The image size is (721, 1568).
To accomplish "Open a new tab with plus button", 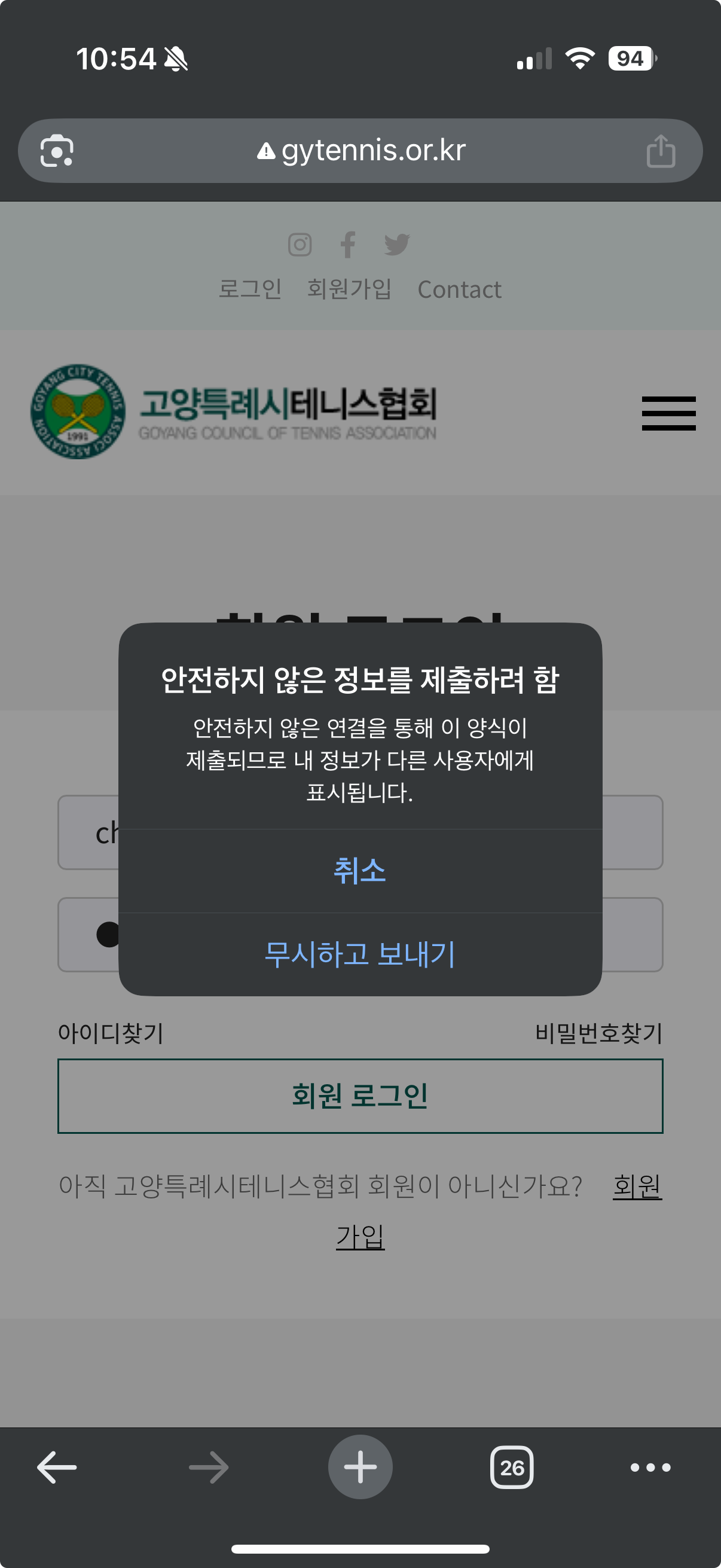I will coord(360,1467).
